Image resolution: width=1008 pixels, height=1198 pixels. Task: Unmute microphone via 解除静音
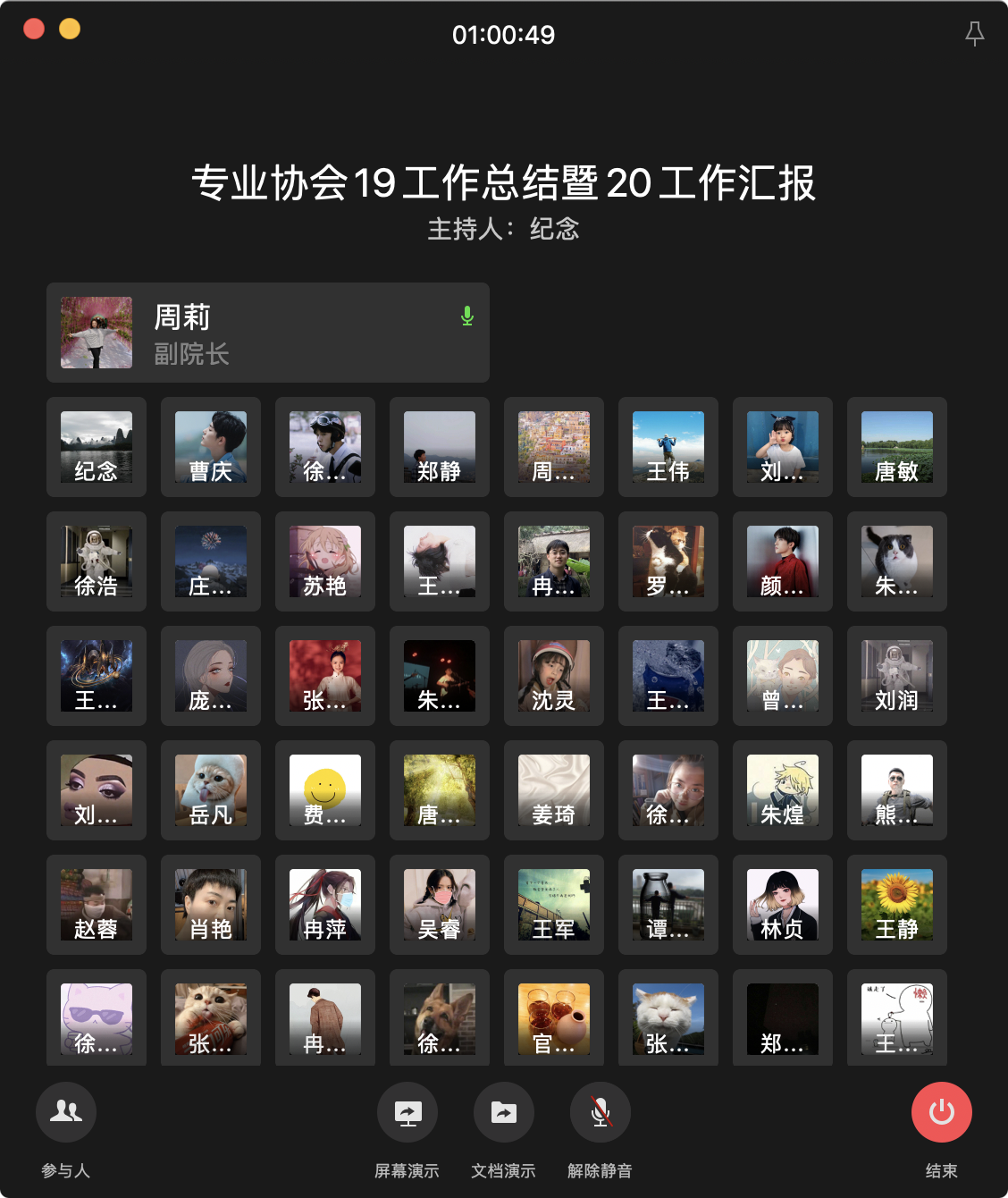coord(601,1112)
